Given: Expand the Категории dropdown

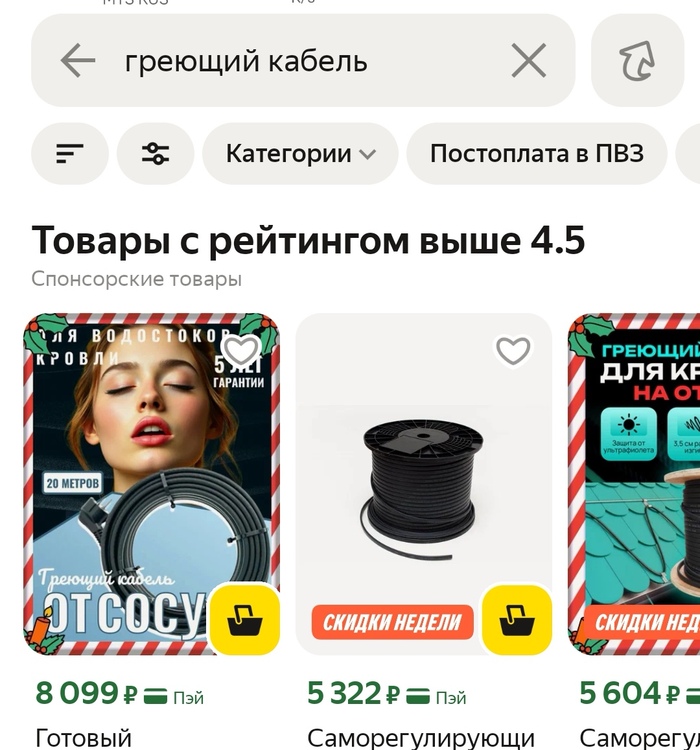Looking at the screenshot, I should [x=300, y=154].
